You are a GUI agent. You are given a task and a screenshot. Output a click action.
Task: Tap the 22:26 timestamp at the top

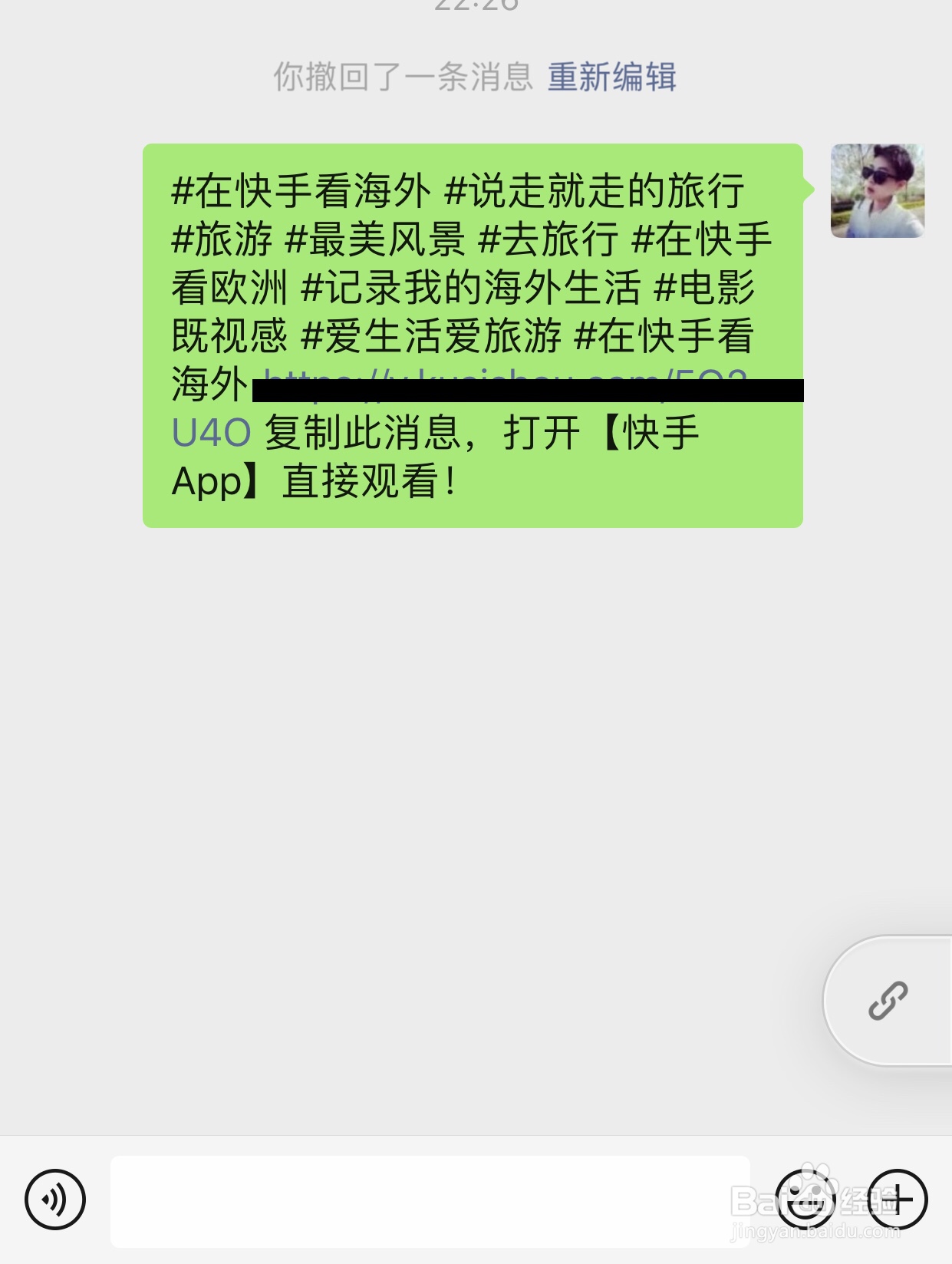click(x=476, y=9)
